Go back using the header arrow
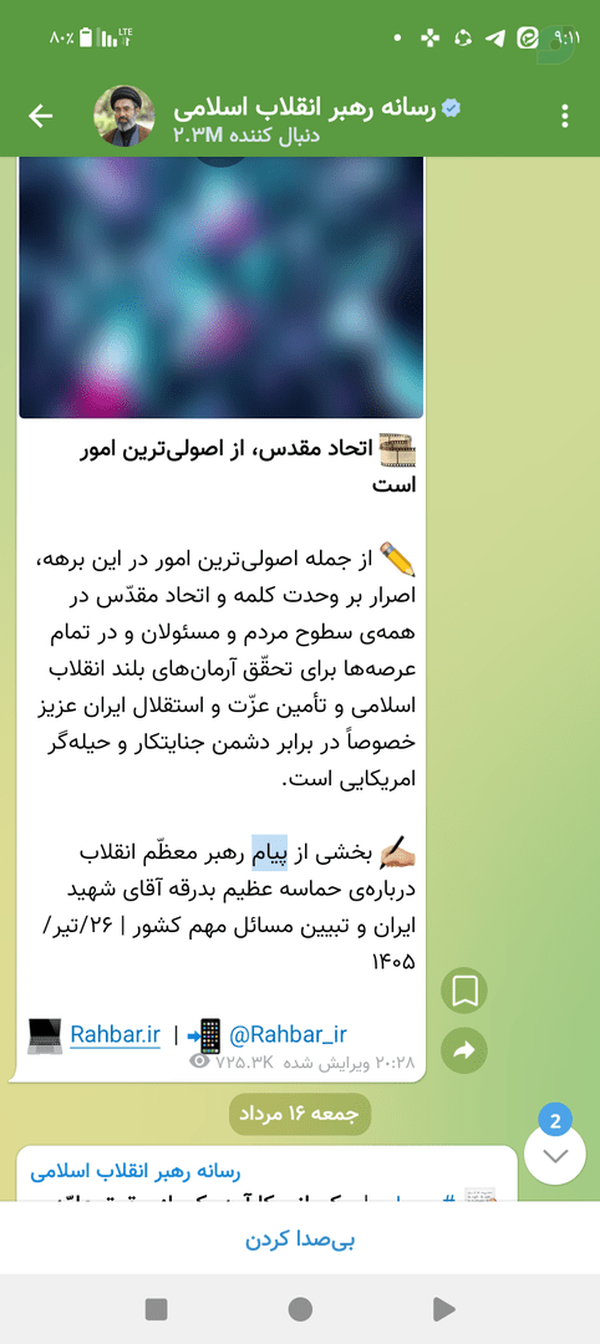Image resolution: width=600 pixels, height=1344 pixels. [x=40, y=116]
